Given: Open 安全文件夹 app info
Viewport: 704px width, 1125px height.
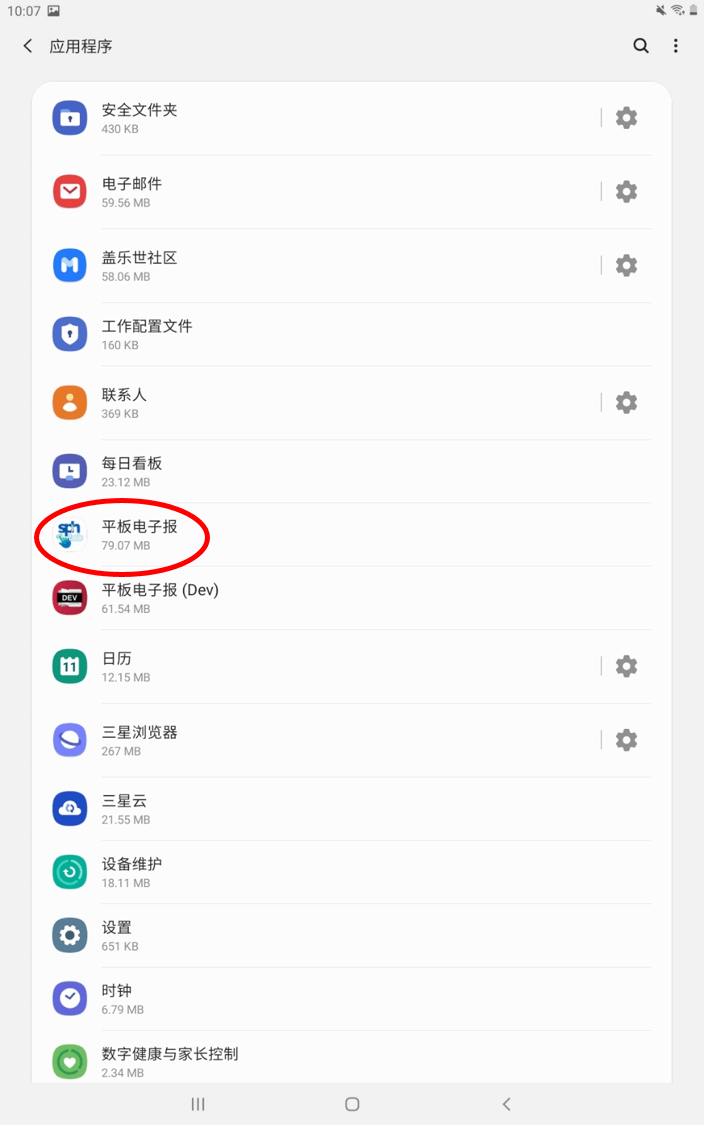Looking at the screenshot, I should pyautogui.click(x=300, y=118).
